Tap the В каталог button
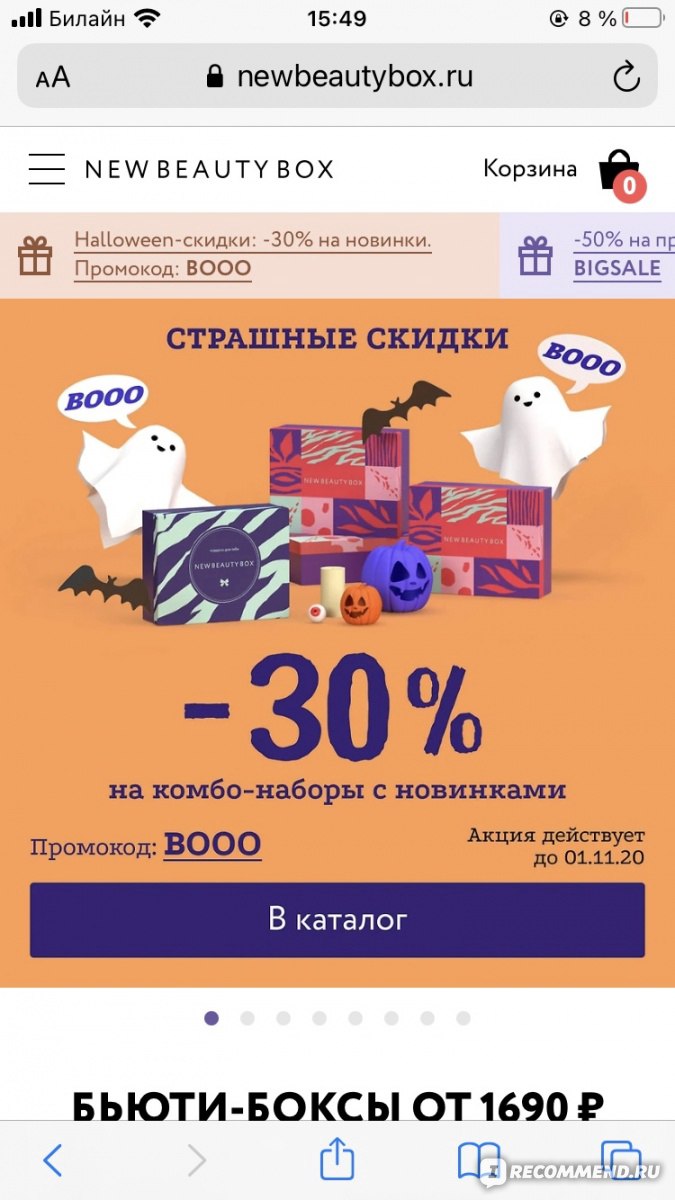This screenshot has width=675, height=1200. tap(337, 920)
